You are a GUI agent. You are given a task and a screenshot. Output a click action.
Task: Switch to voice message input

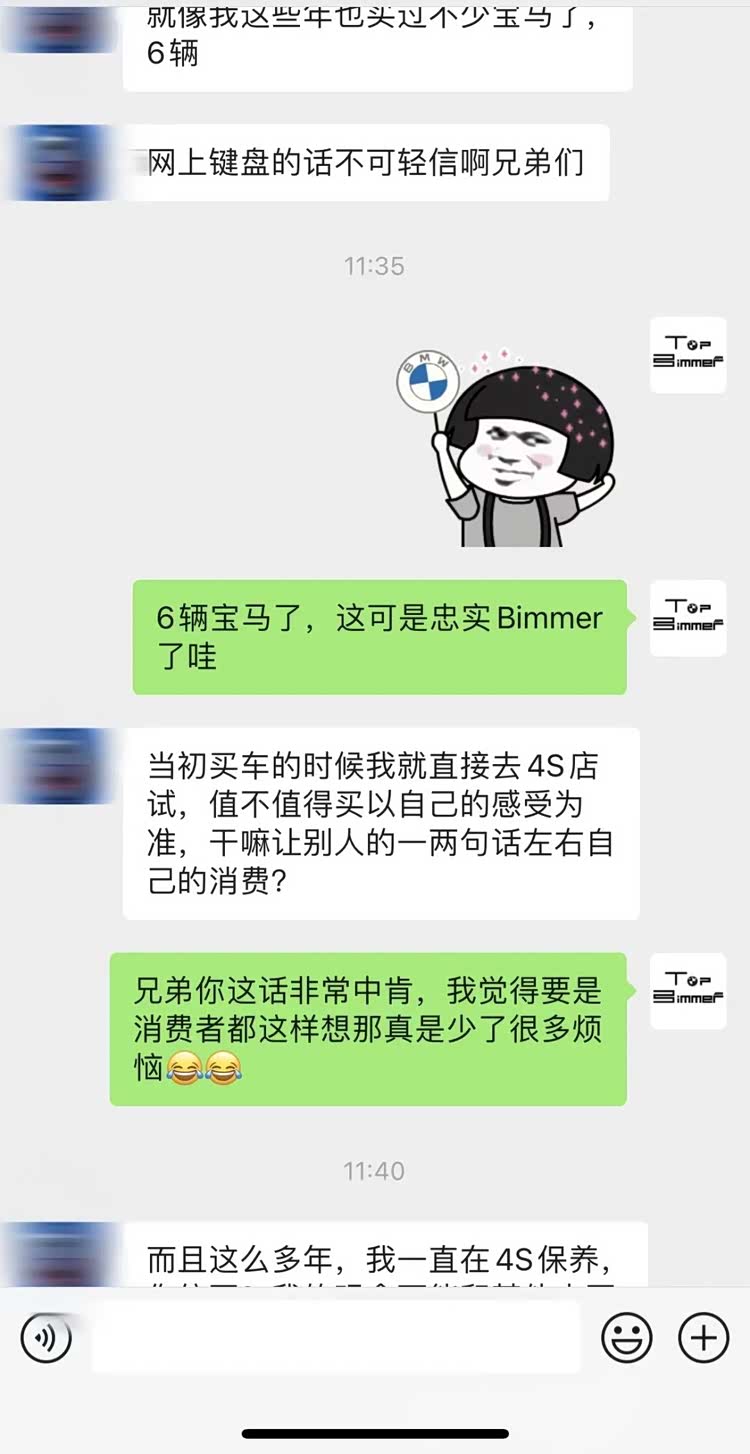pyautogui.click(x=46, y=1338)
